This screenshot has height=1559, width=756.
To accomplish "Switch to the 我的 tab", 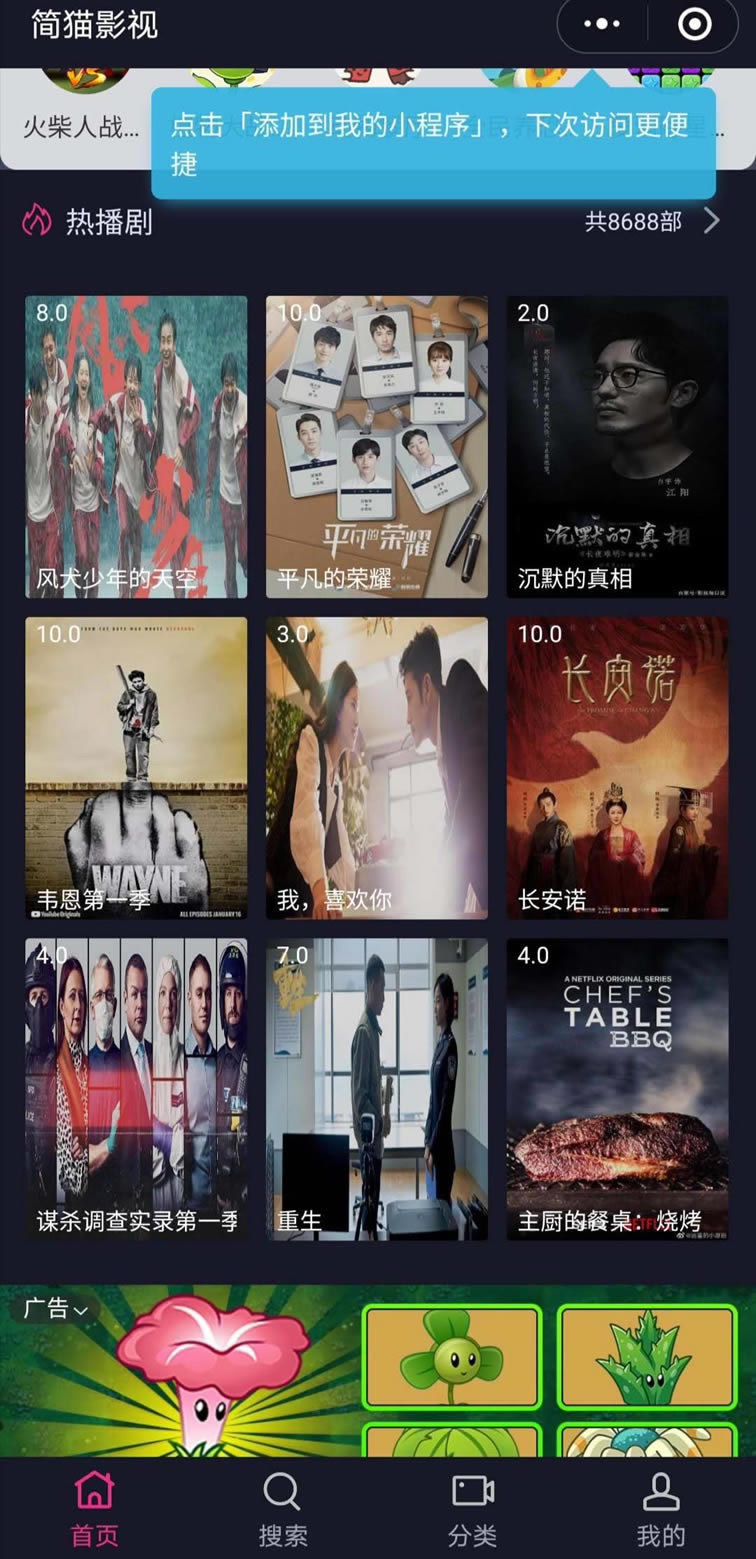I will click(661, 1510).
